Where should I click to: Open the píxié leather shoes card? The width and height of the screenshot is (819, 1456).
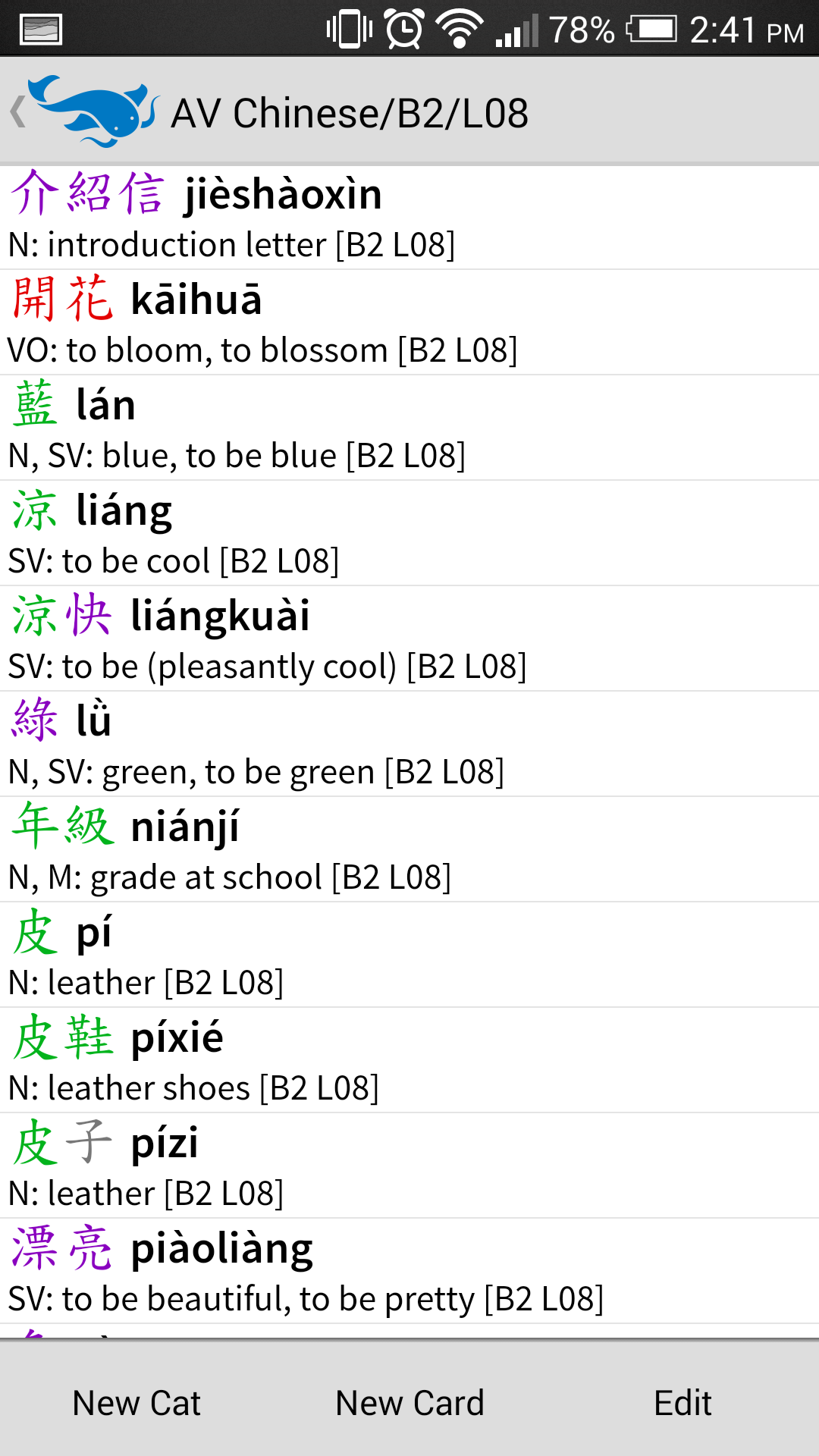pos(409,1060)
